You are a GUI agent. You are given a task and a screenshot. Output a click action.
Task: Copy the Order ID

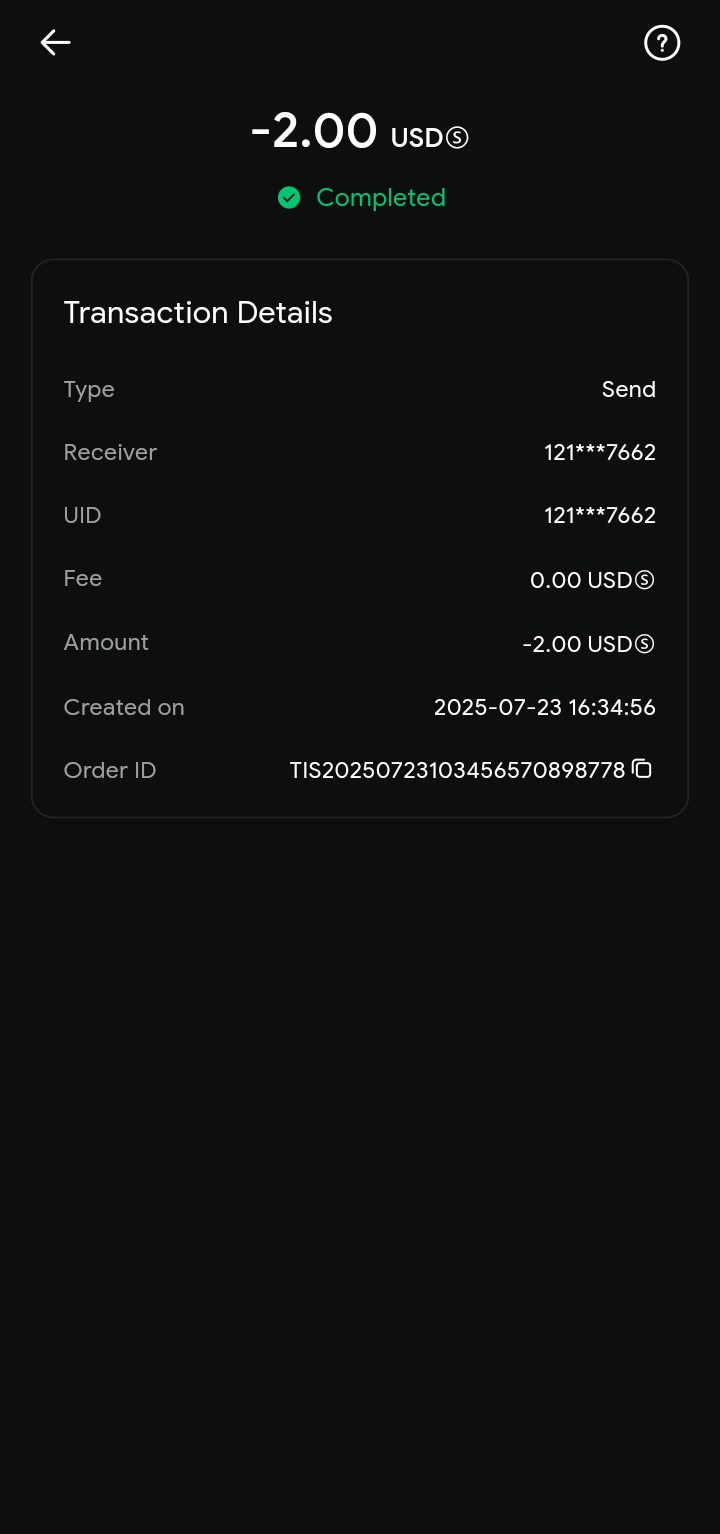tap(642, 769)
